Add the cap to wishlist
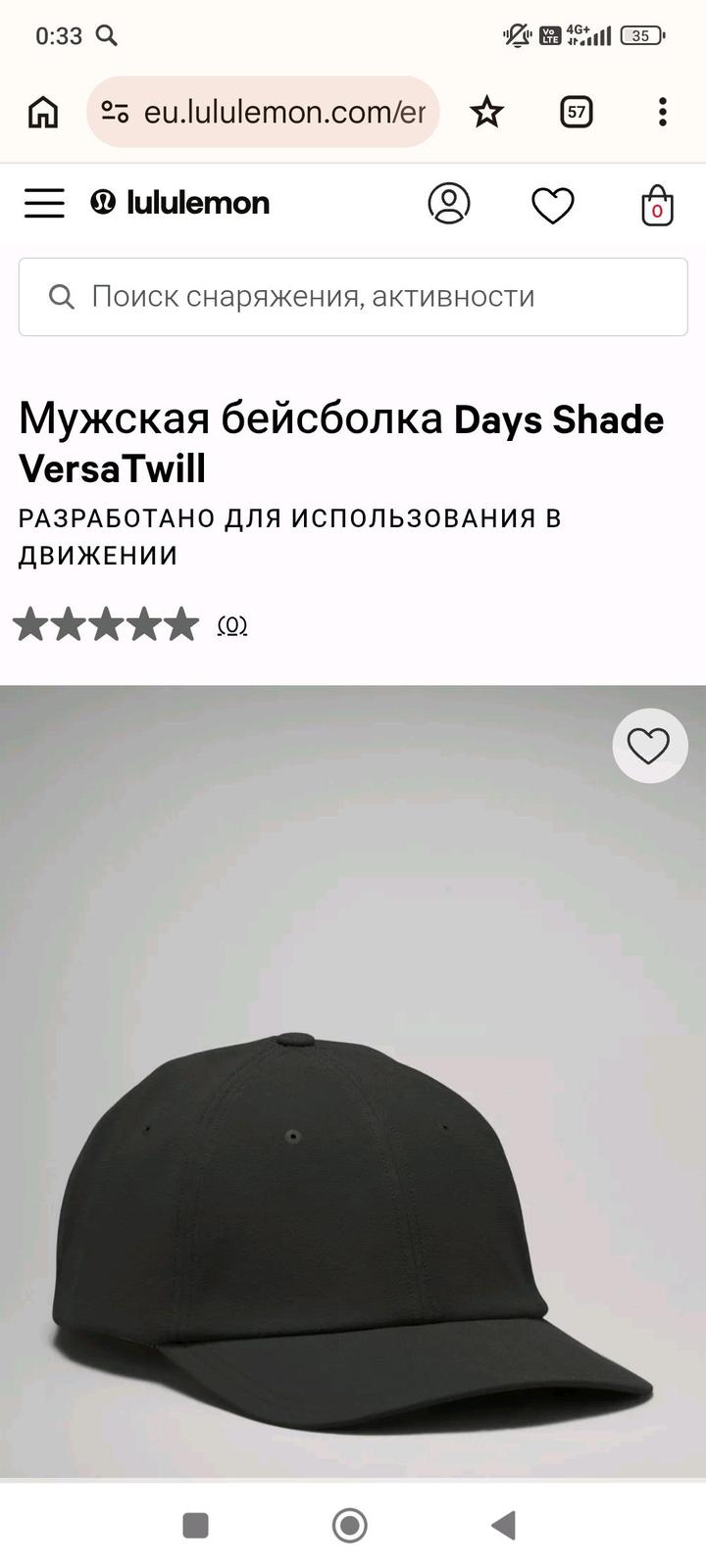This screenshot has height=1568, width=706. [649, 746]
